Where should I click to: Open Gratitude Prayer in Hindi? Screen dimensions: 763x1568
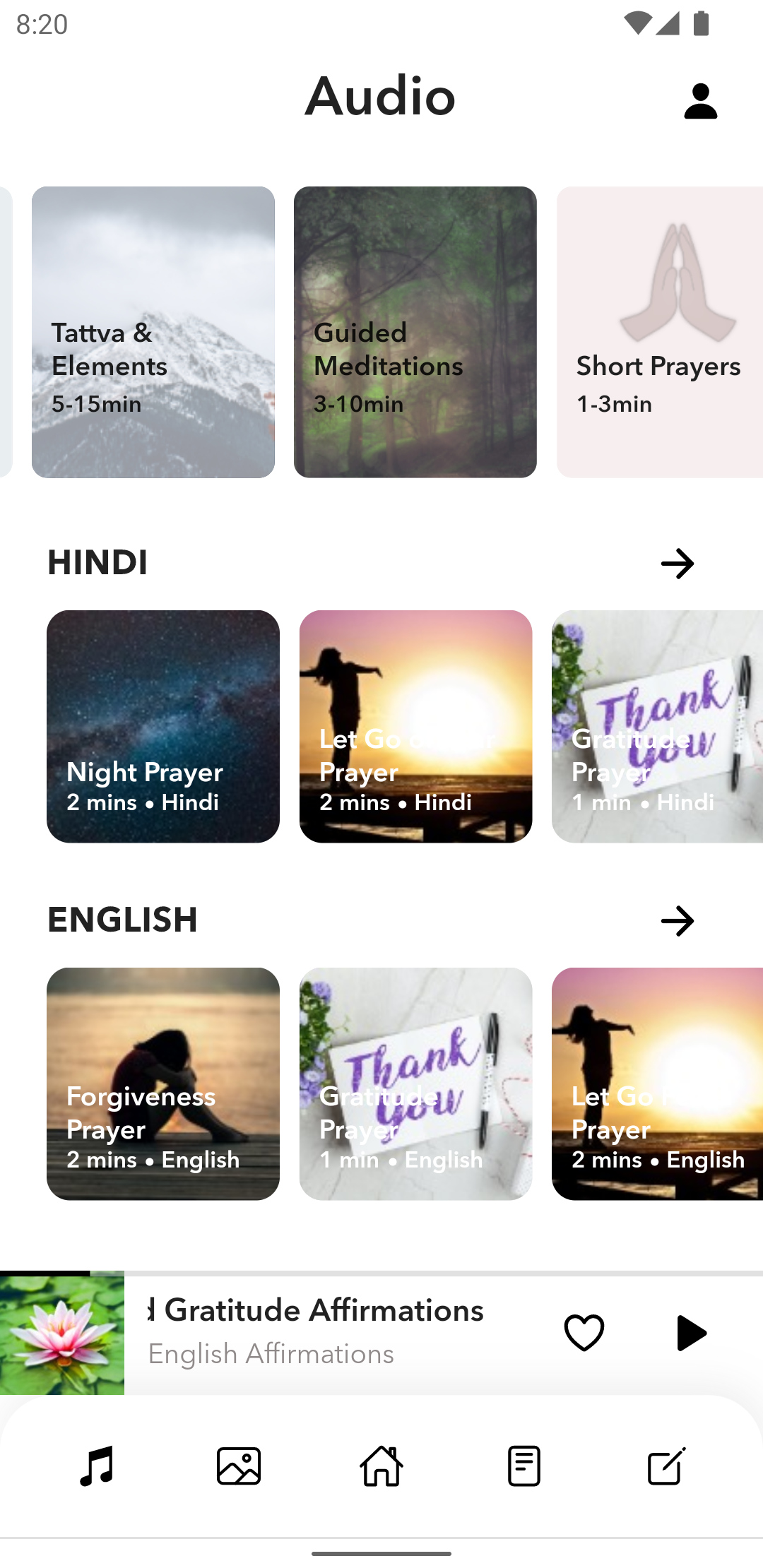pyautogui.click(x=657, y=726)
